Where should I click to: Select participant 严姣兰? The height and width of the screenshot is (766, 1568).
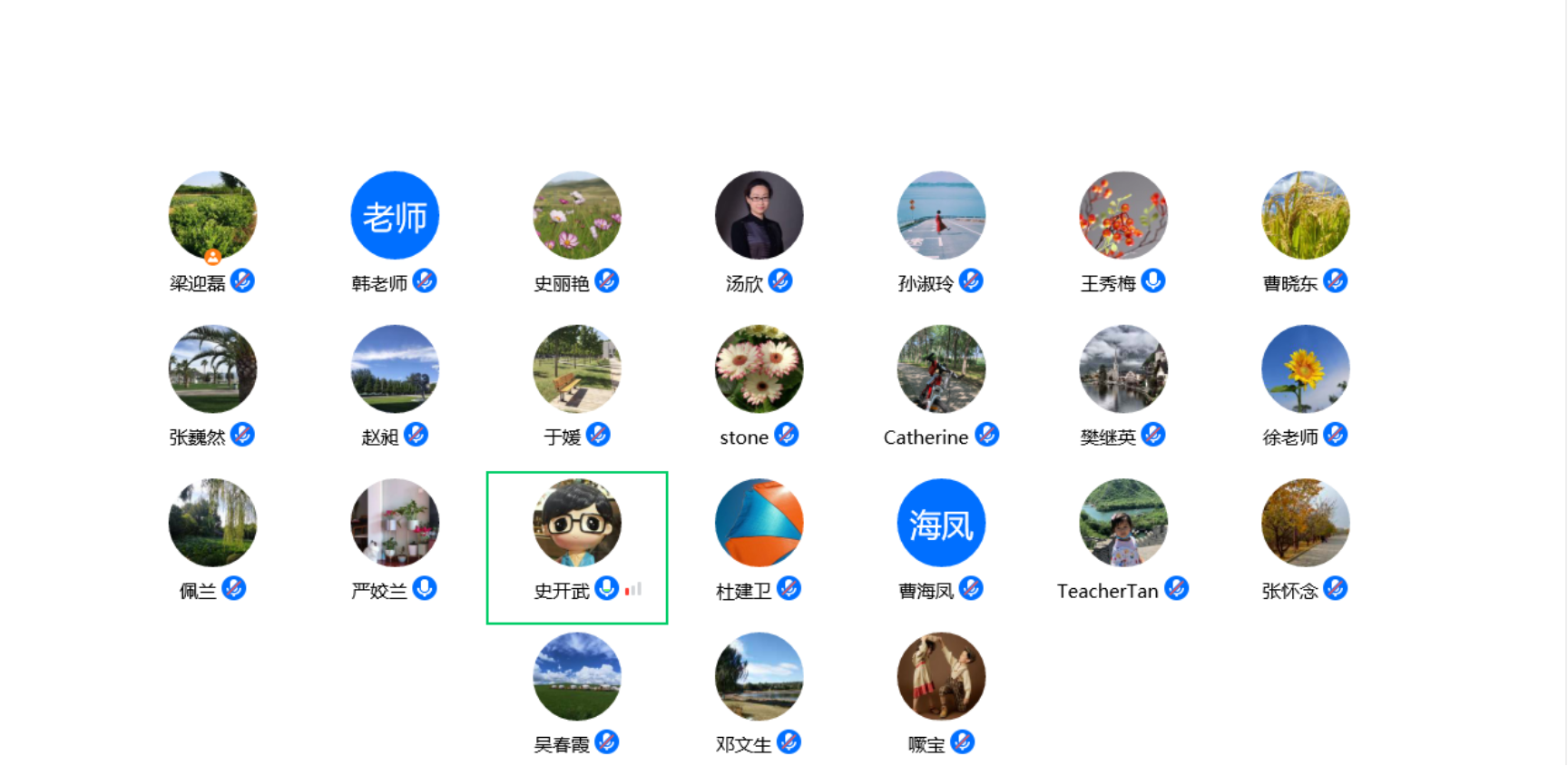[395, 524]
